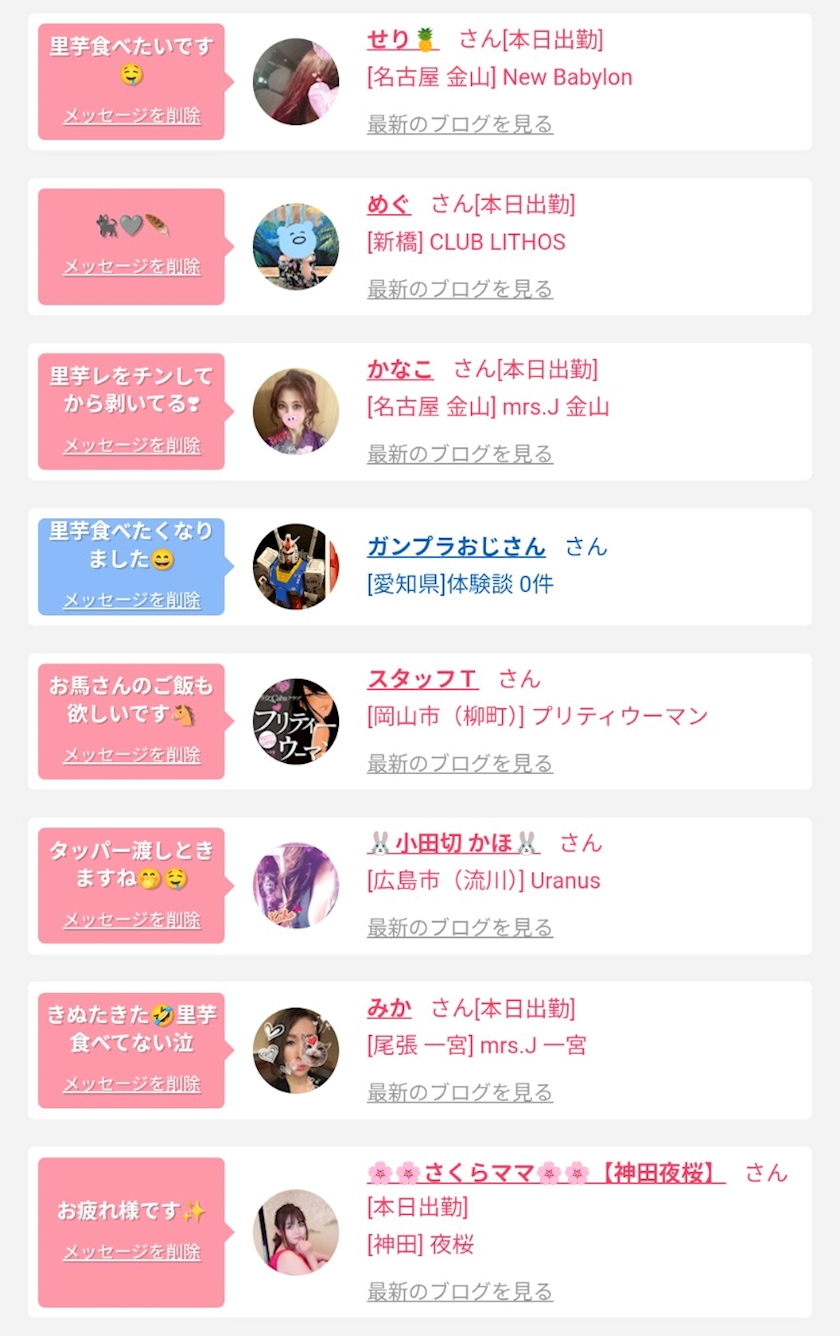This screenshot has width=840, height=1336.
Task: Delete the 里芋食べたくなりました message
Action: click(x=132, y=600)
